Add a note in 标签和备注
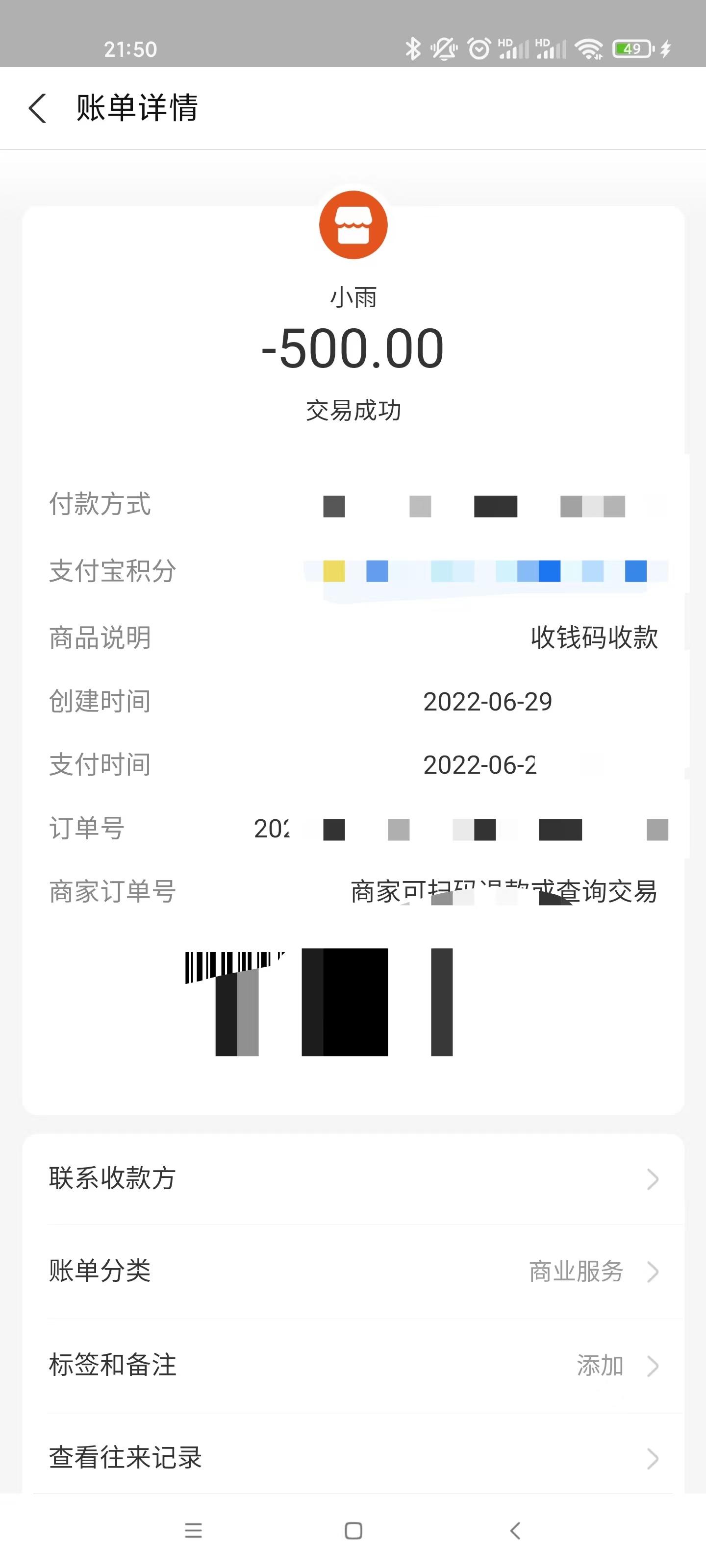Image resolution: width=706 pixels, height=1568 pixels. 353,1365
